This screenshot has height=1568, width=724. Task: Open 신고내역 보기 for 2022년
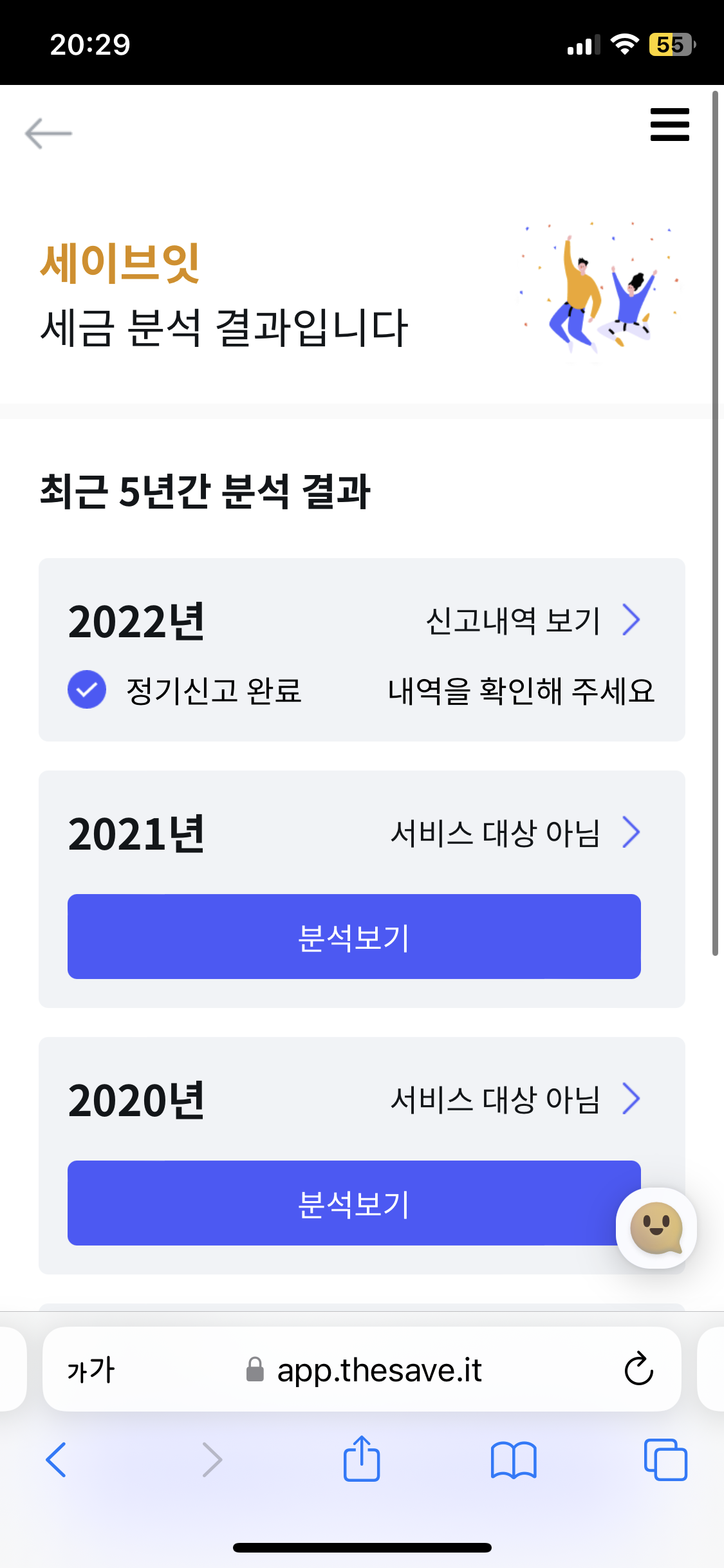coord(533,621)
